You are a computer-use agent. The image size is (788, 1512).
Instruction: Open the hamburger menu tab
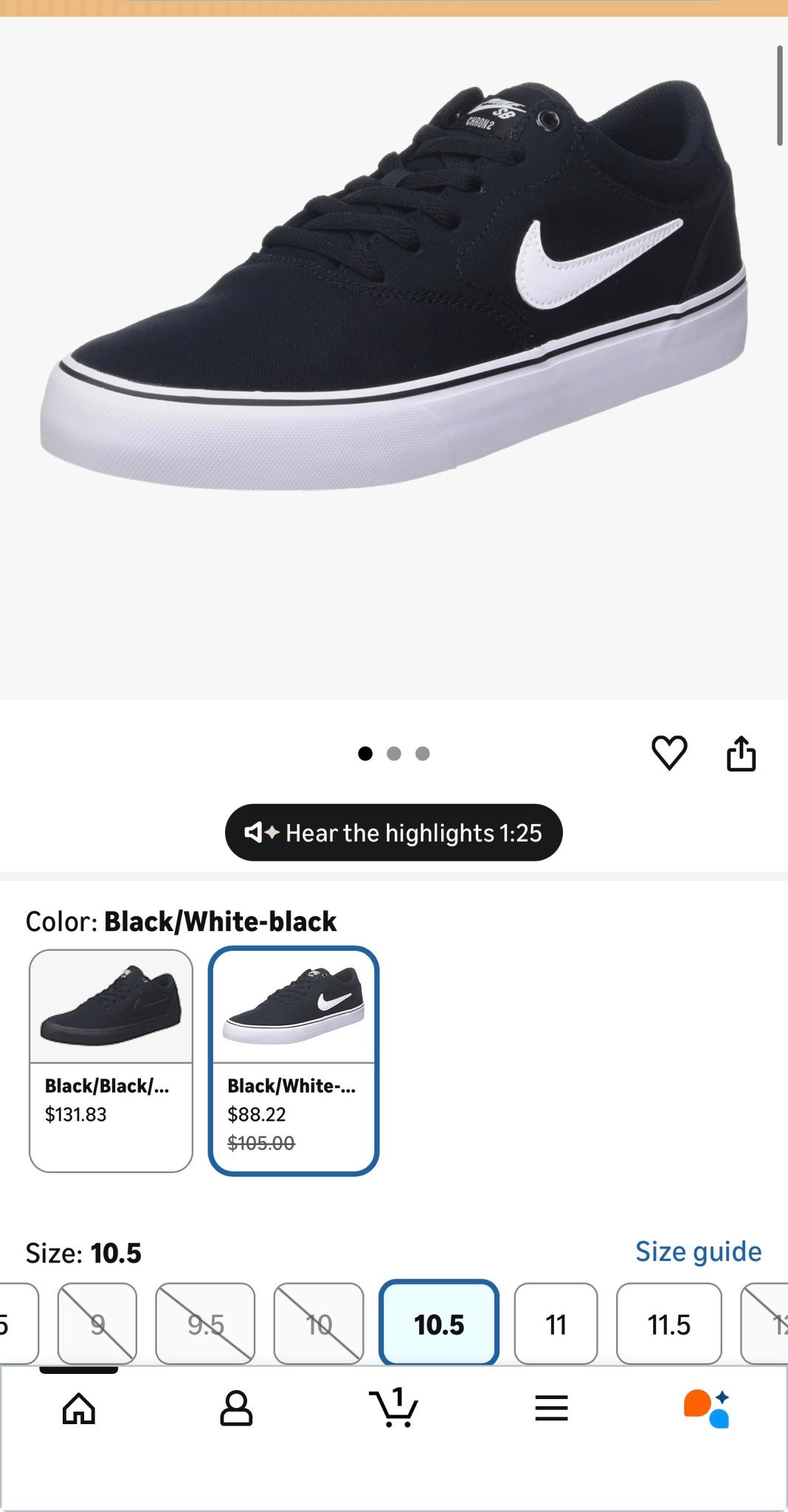551,1409
